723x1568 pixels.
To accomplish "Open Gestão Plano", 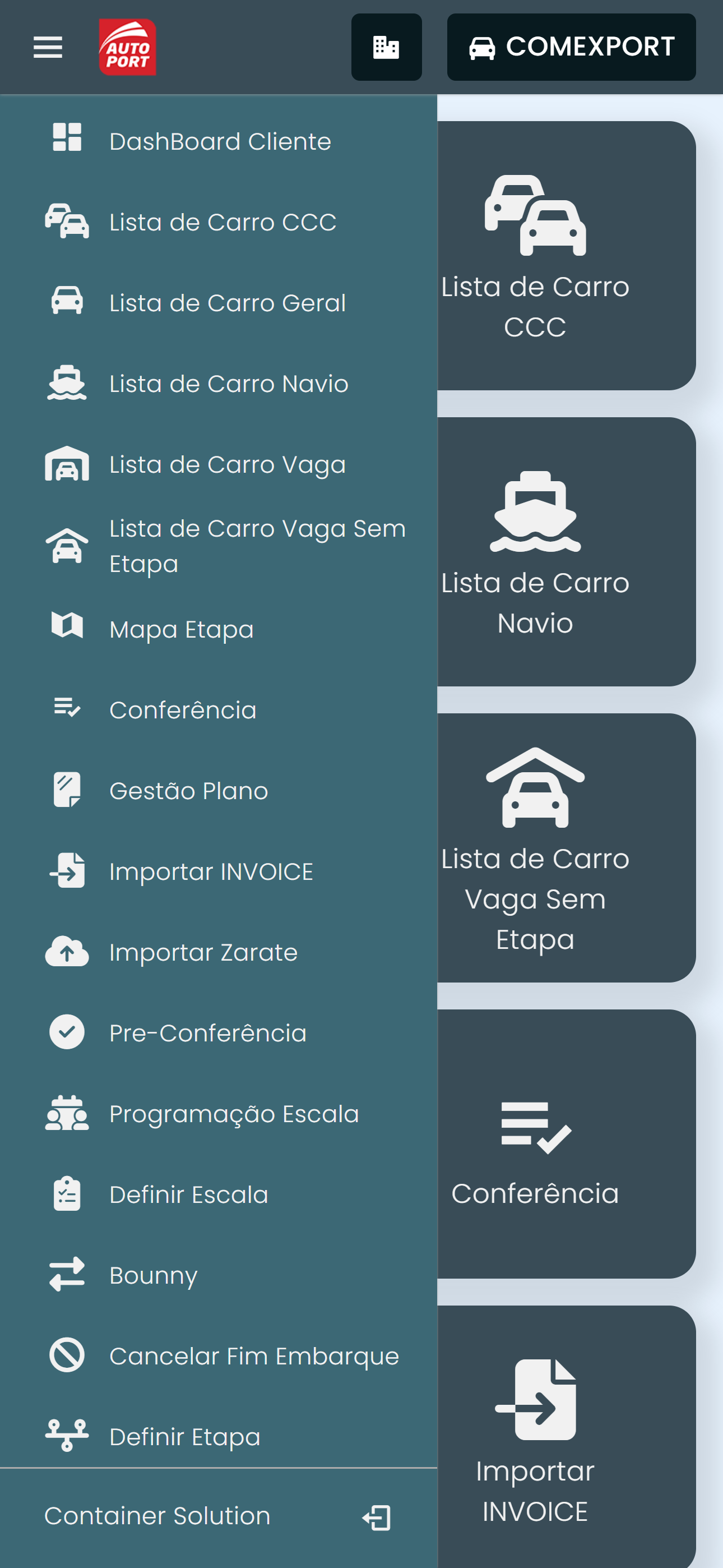I will (188, 791).
